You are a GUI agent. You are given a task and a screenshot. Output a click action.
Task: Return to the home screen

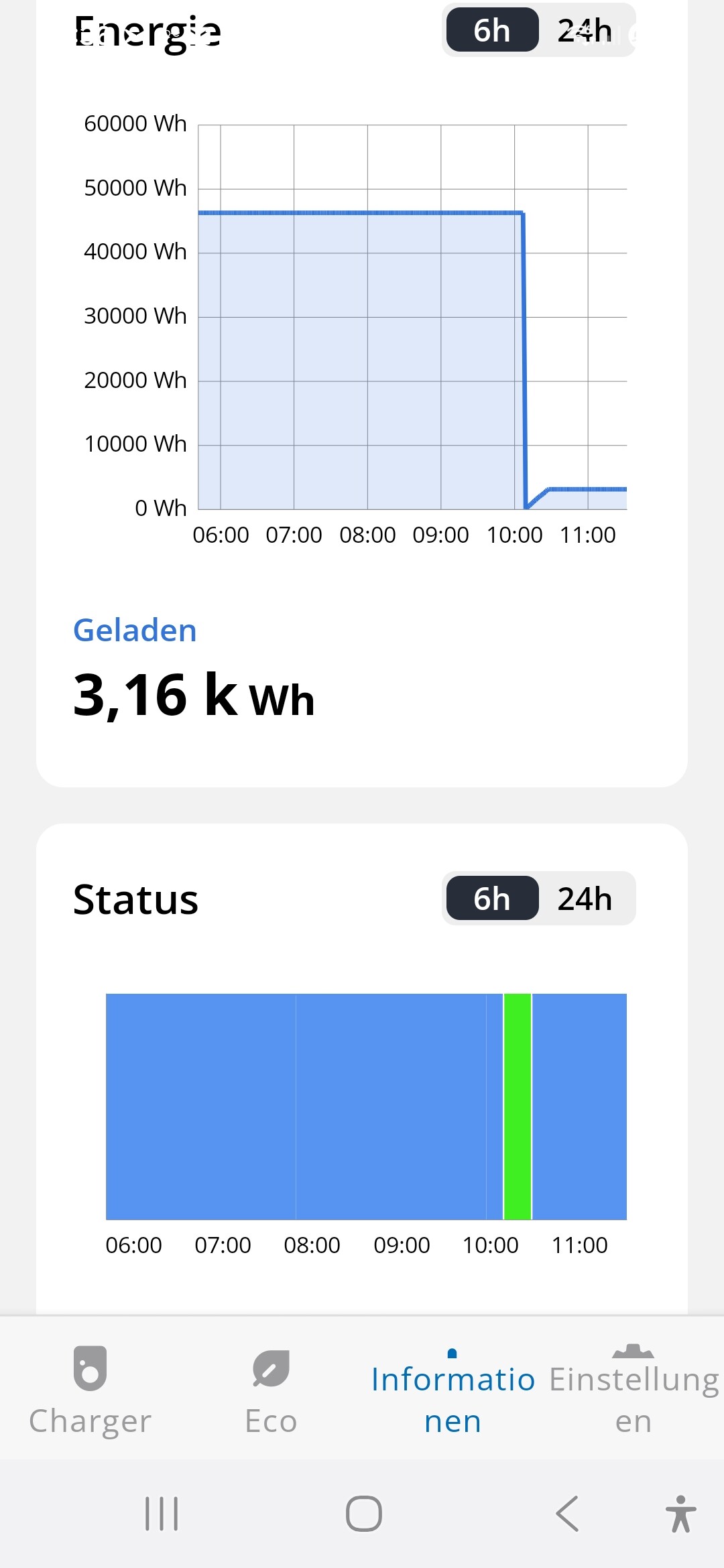pyautogui.click(x=364, y=1514)
